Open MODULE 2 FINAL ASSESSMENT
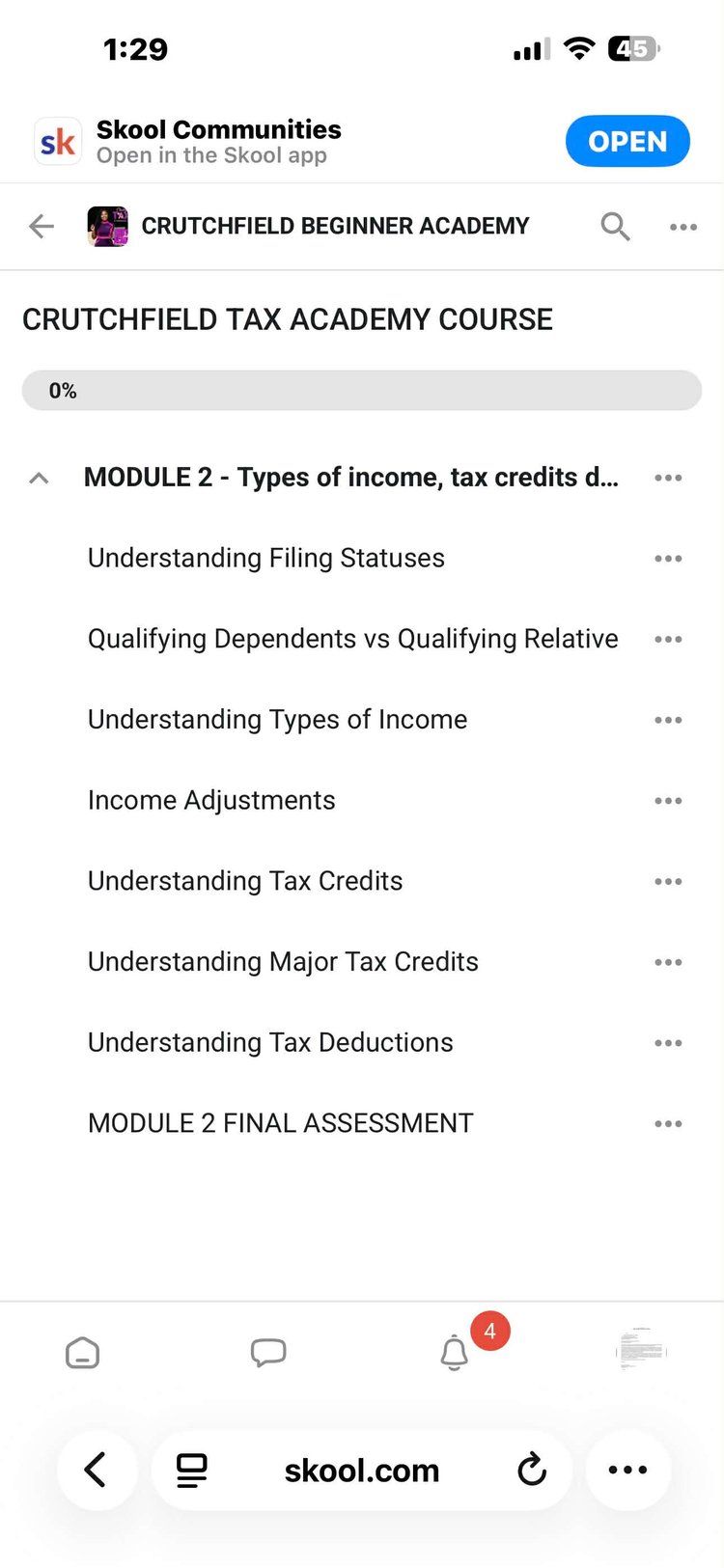724x1568 pixels. (280, 1123)
